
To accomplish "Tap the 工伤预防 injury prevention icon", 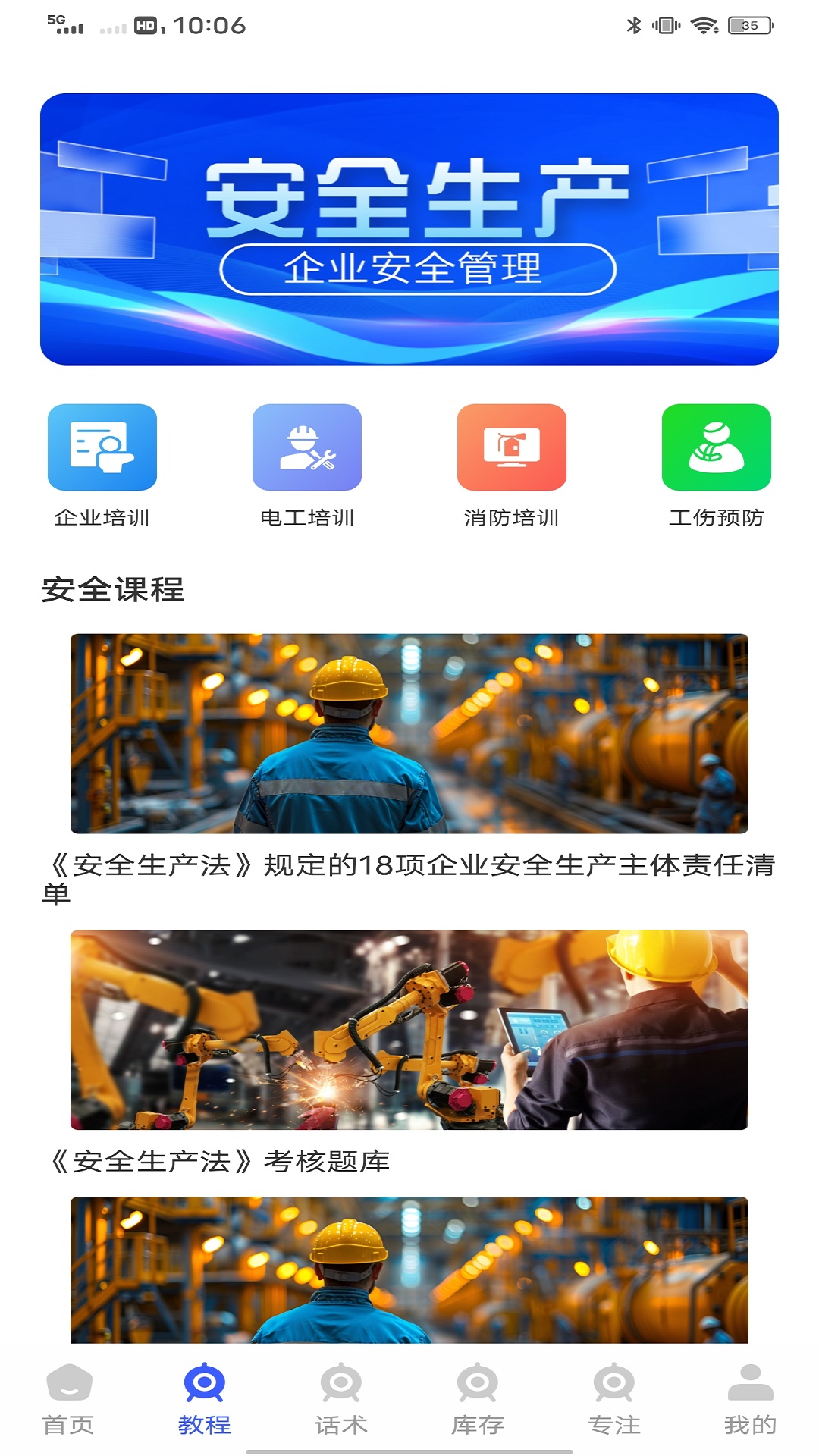I will (716, 447).
